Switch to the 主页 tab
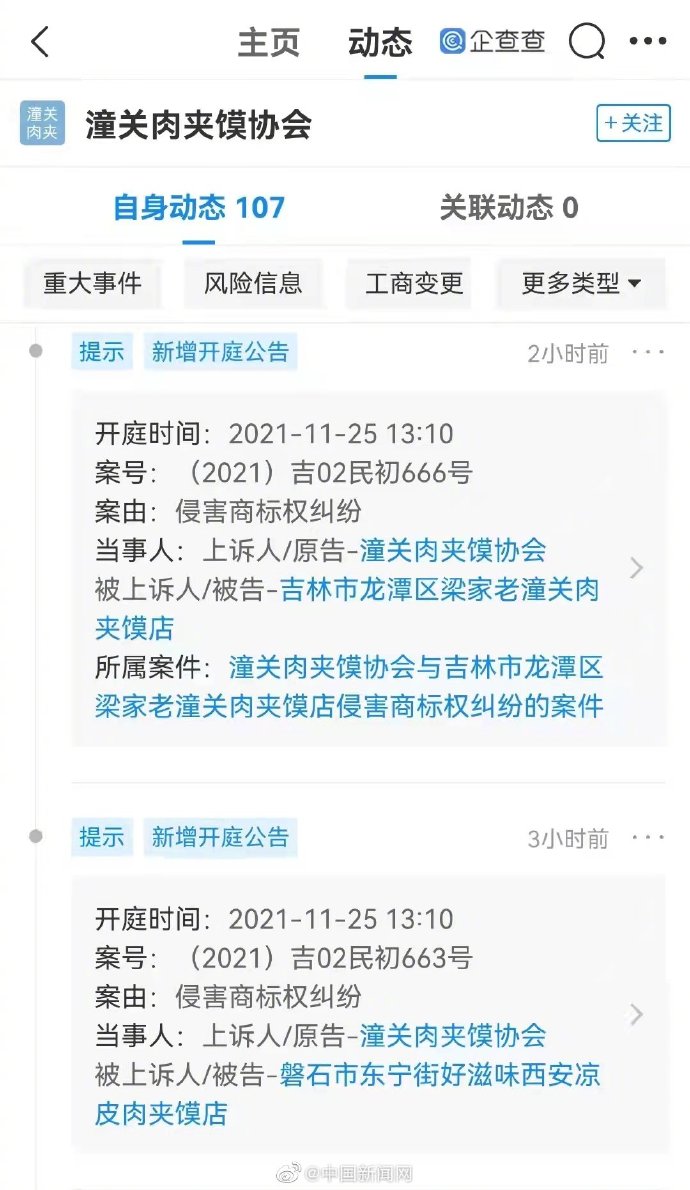Image resolution: width=690 pixels, height=1190 pixels. 269,42
